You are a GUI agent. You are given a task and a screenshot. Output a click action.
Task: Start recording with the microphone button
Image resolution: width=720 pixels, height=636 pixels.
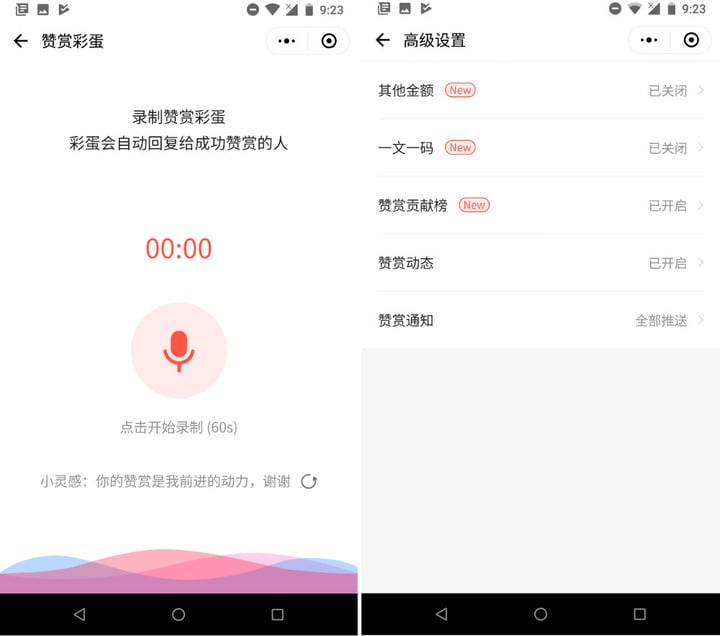coord(179,349)
